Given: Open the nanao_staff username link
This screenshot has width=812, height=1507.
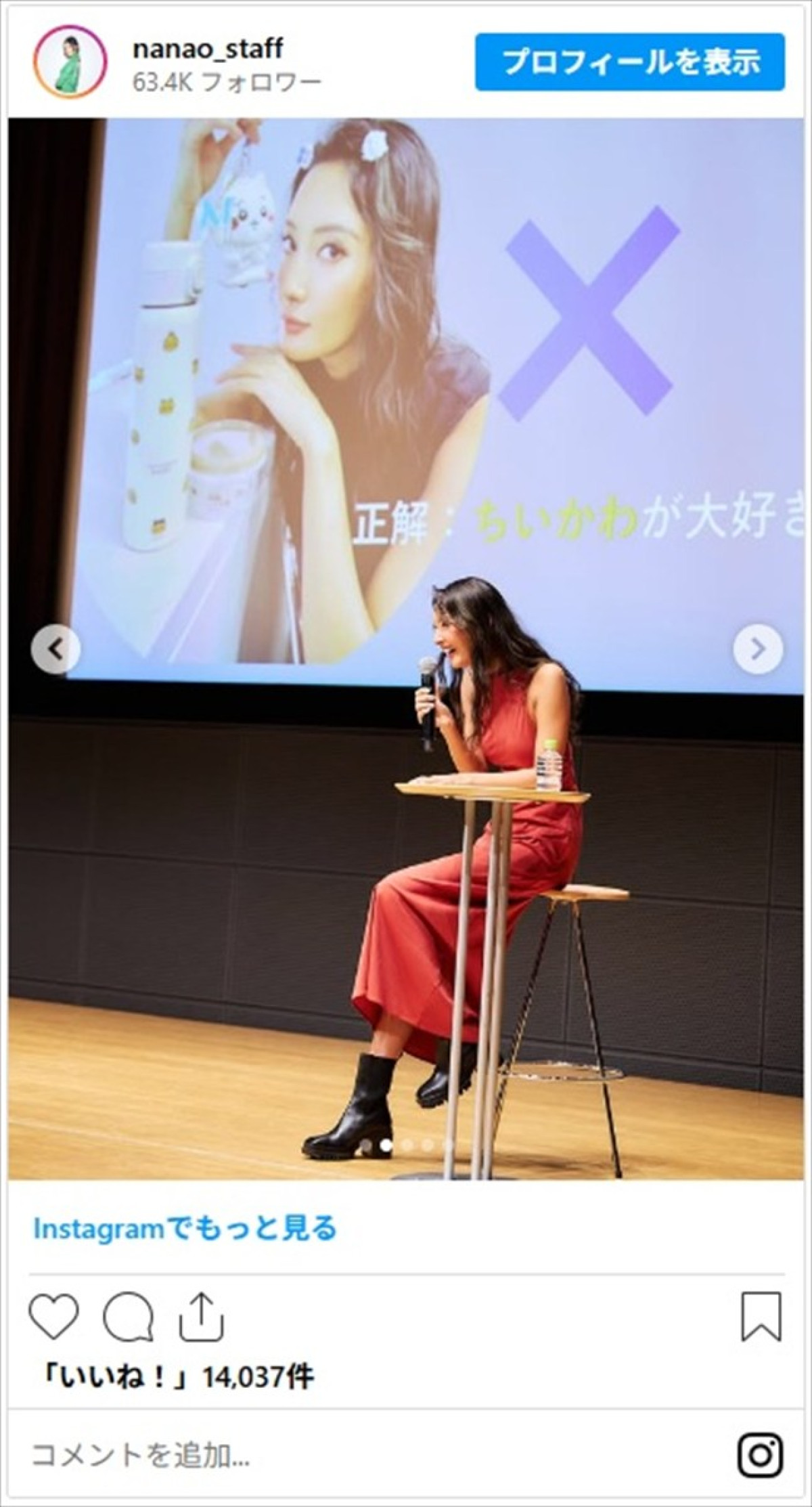Looking at the screenshot, I should tap(208, 49).
